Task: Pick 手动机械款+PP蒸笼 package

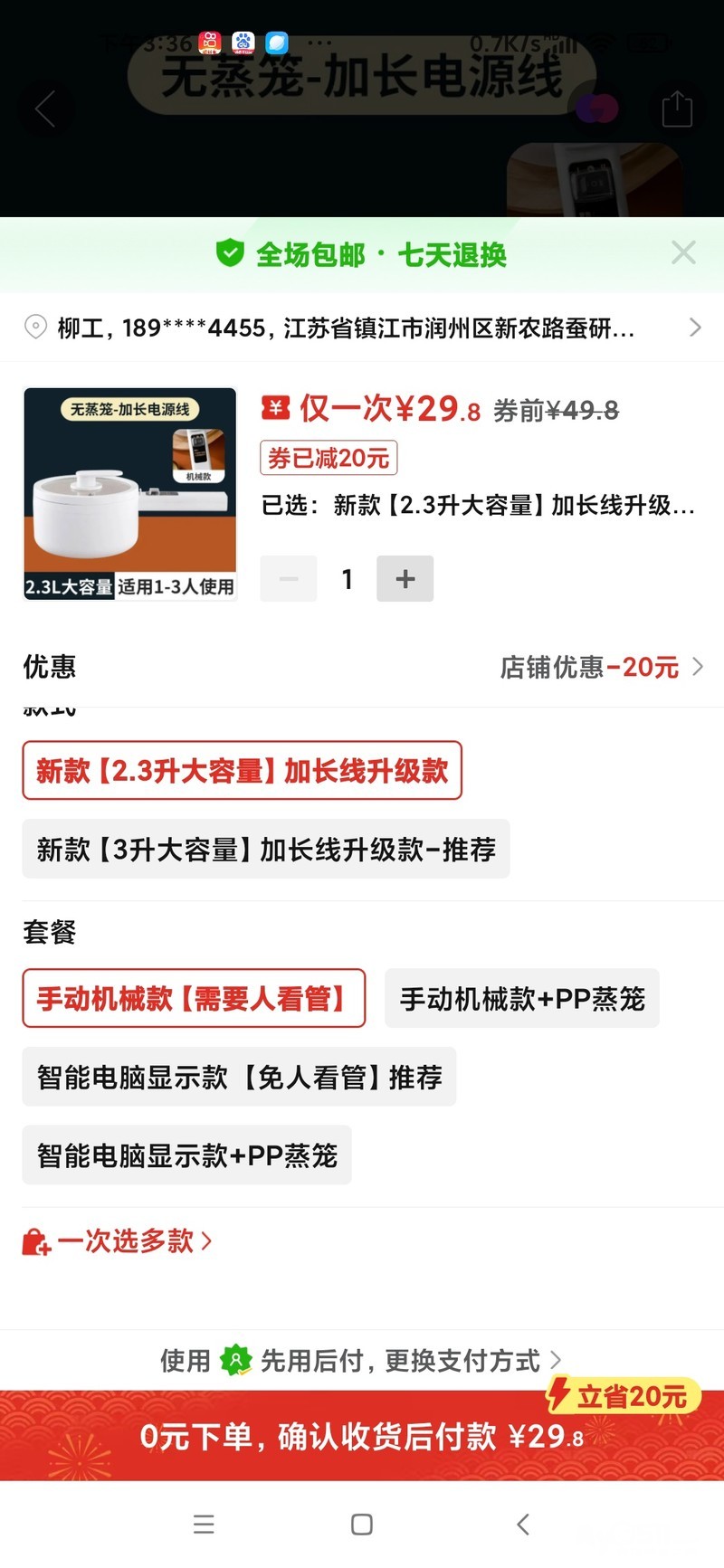Action: click(522, 999)
